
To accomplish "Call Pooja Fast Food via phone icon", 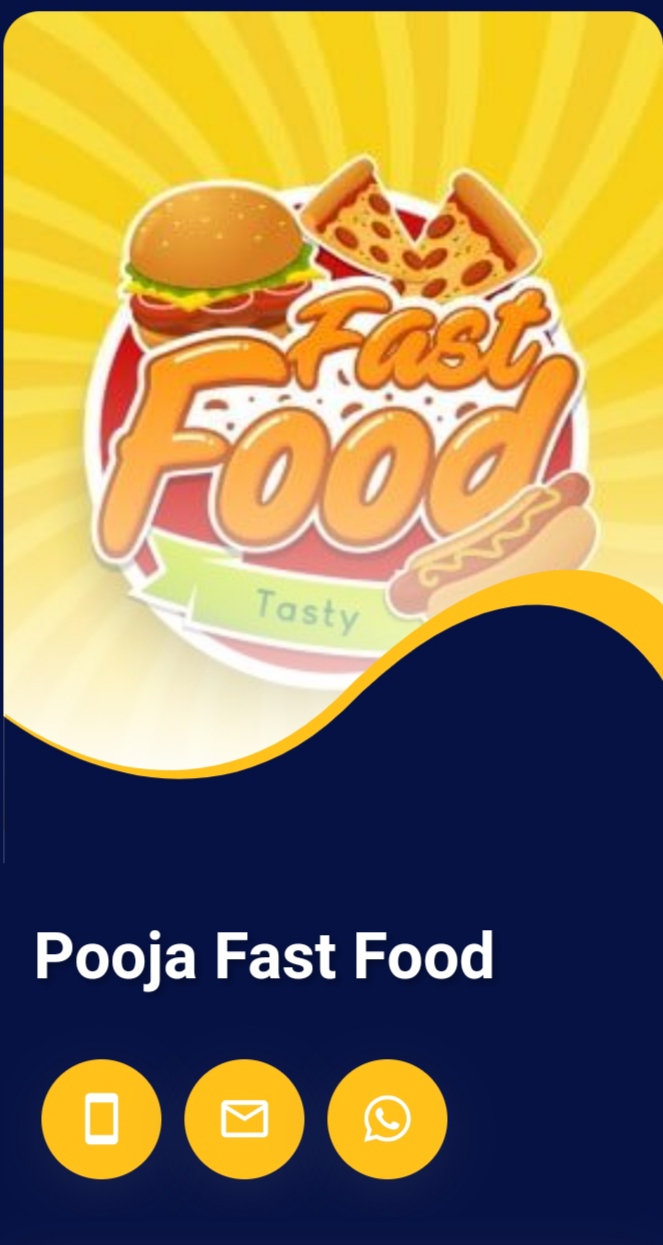I will (x=101, y=1118).
